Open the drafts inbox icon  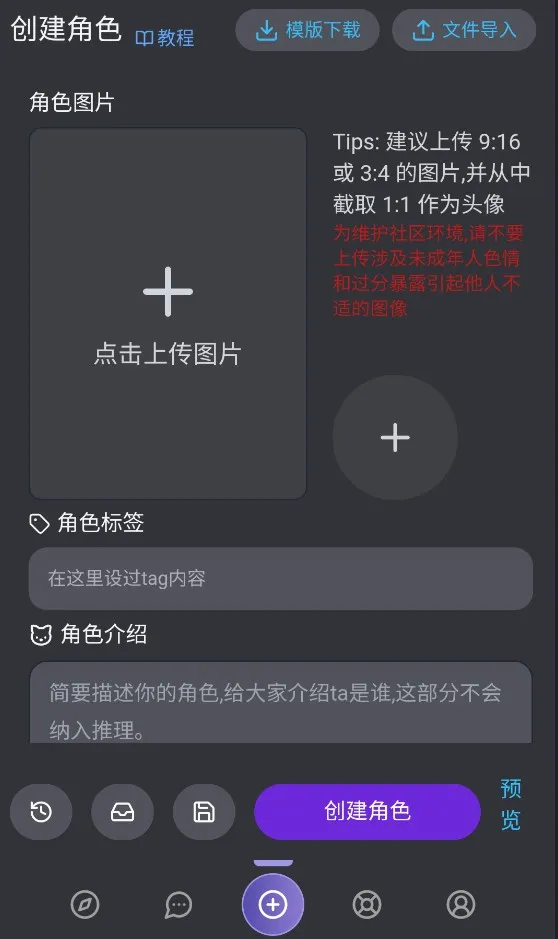click(x=122, y=812)
